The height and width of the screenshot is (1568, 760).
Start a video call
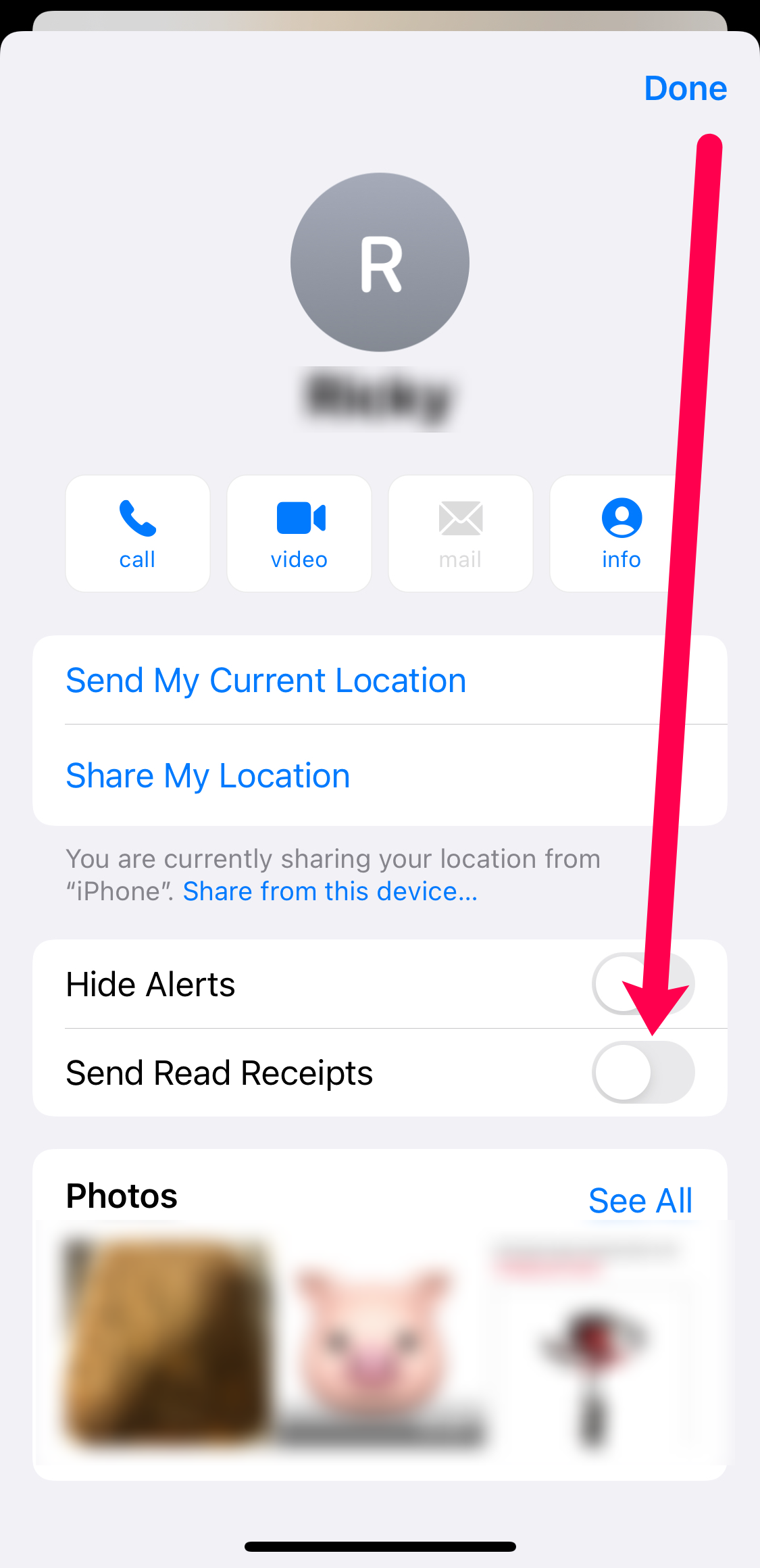[299, 533]
